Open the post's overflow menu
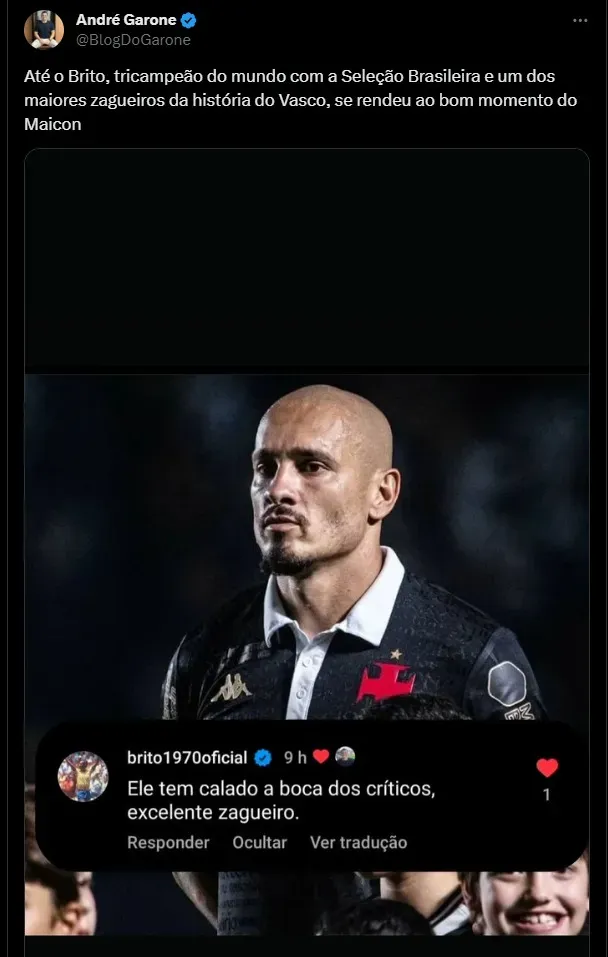This screenshot has width=608, height=957. (x=580, y=20)
